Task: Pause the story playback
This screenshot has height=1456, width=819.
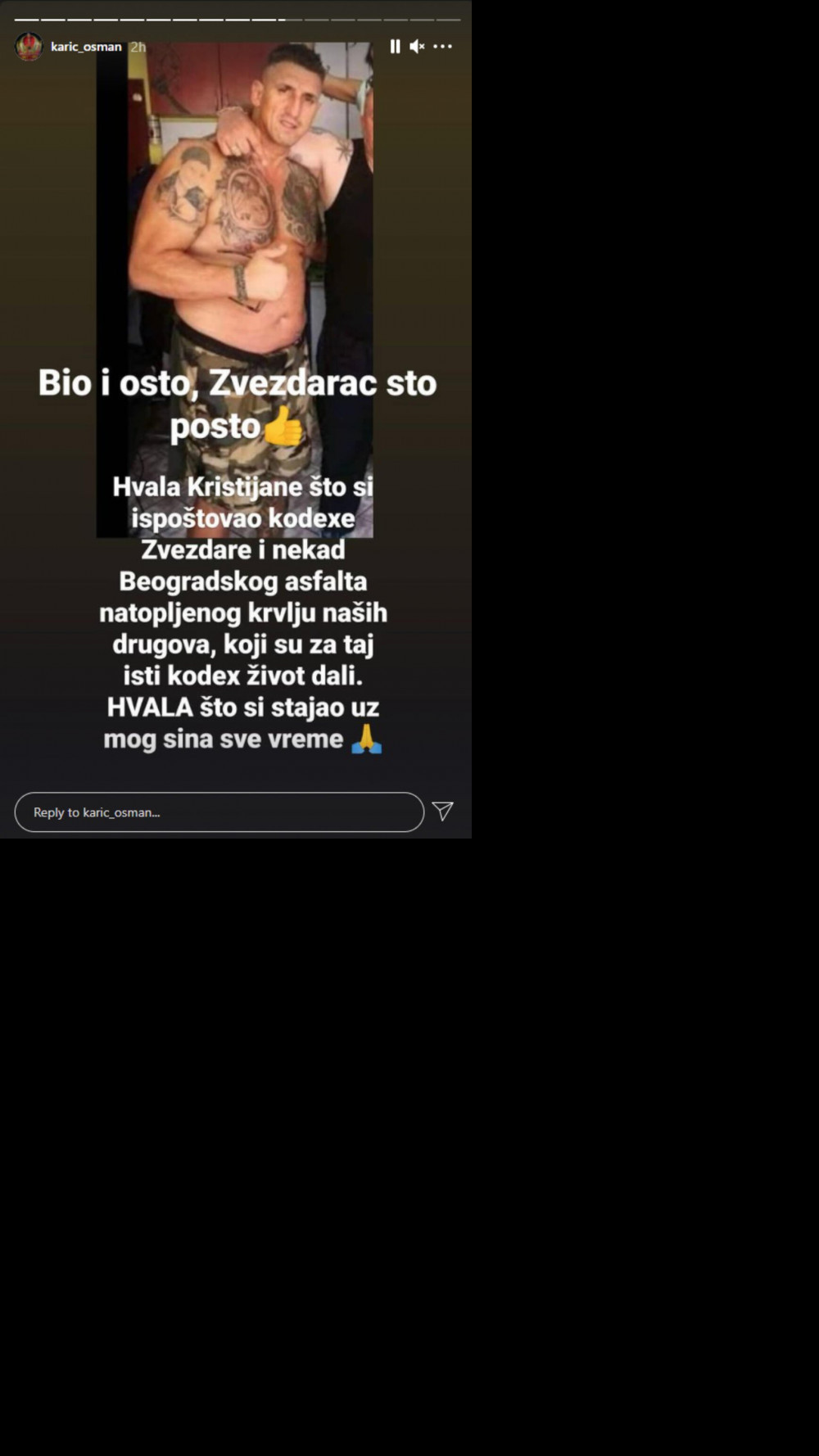Action: tap(395, 47)
